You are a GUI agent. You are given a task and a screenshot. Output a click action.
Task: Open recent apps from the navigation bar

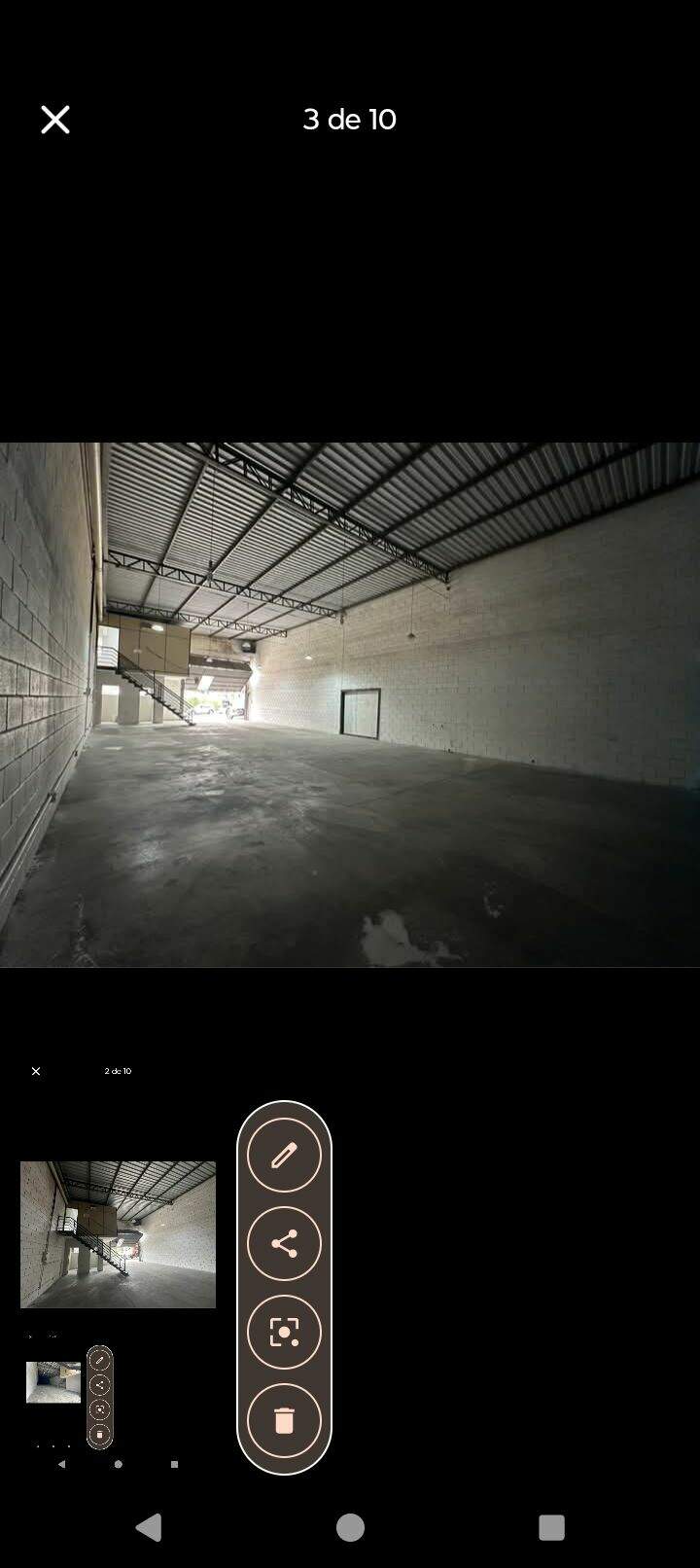551,1527
